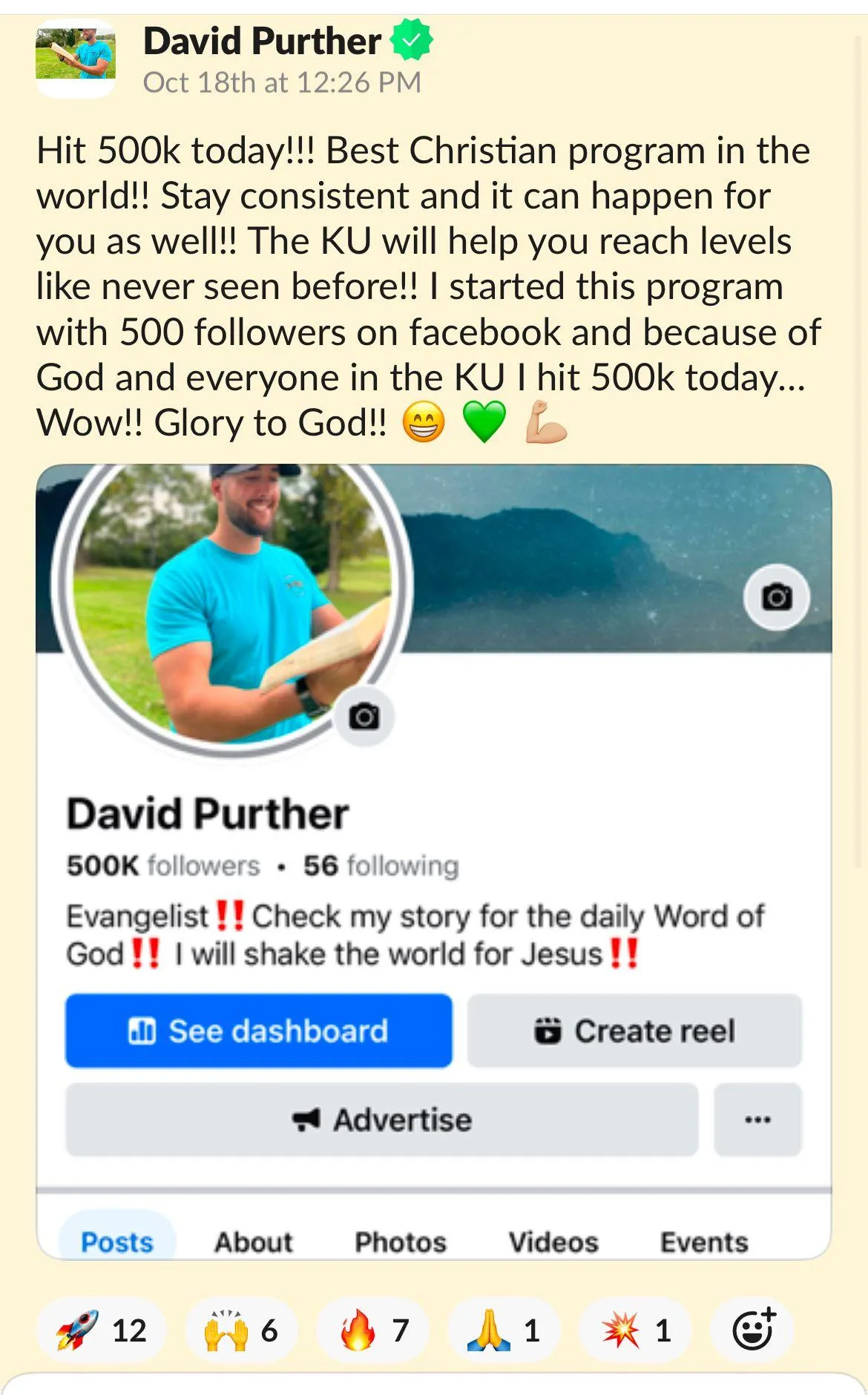The height and width of the screenshot is (1395, 868).
Task: React with the fire emoji
Action: click(373, 1330)
